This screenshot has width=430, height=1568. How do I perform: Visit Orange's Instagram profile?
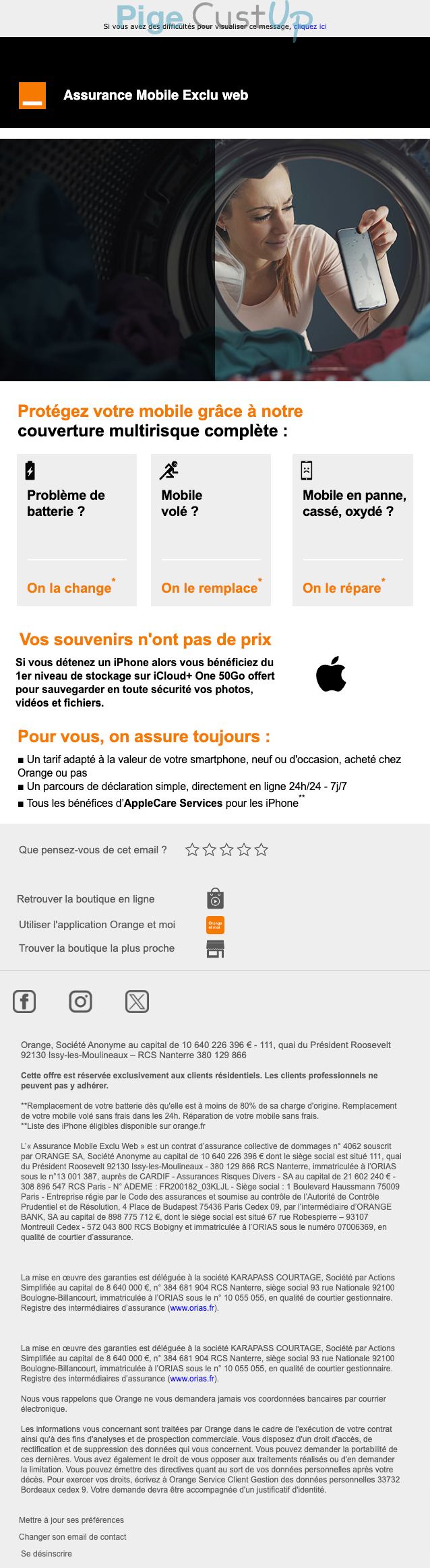[x=81, y=1002]
